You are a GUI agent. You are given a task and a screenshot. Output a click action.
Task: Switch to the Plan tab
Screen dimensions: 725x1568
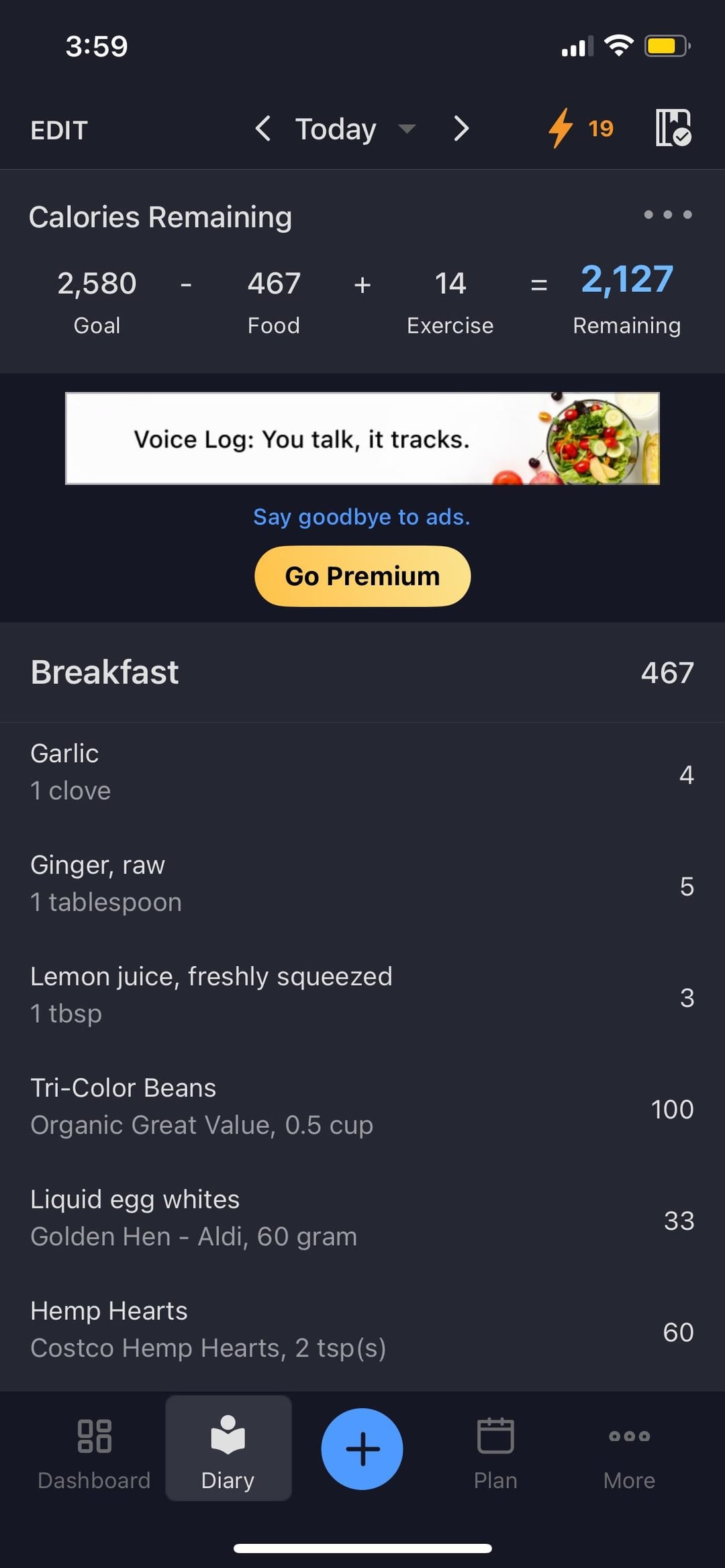(x=495, y=1449)
